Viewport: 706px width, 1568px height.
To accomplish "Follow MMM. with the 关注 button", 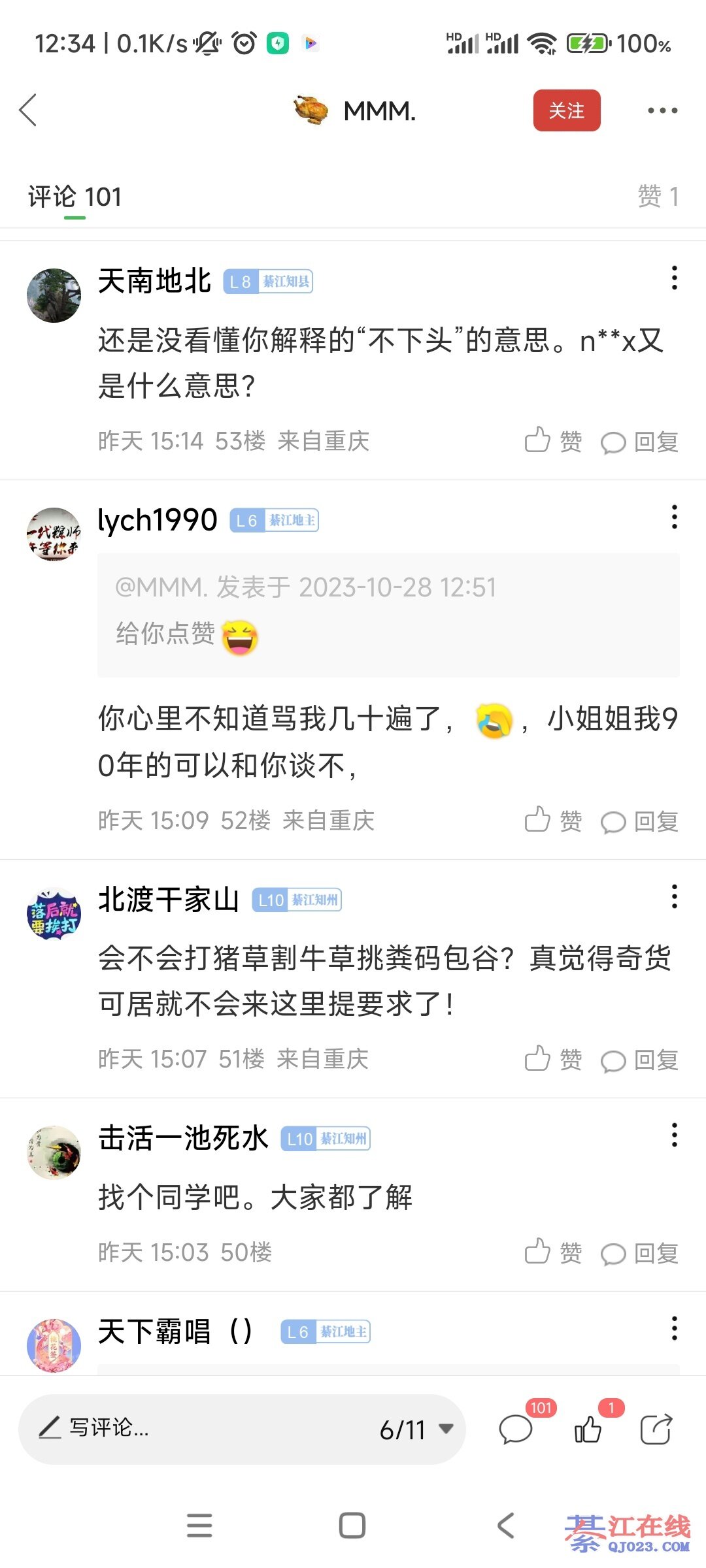I will coord(566,110).
